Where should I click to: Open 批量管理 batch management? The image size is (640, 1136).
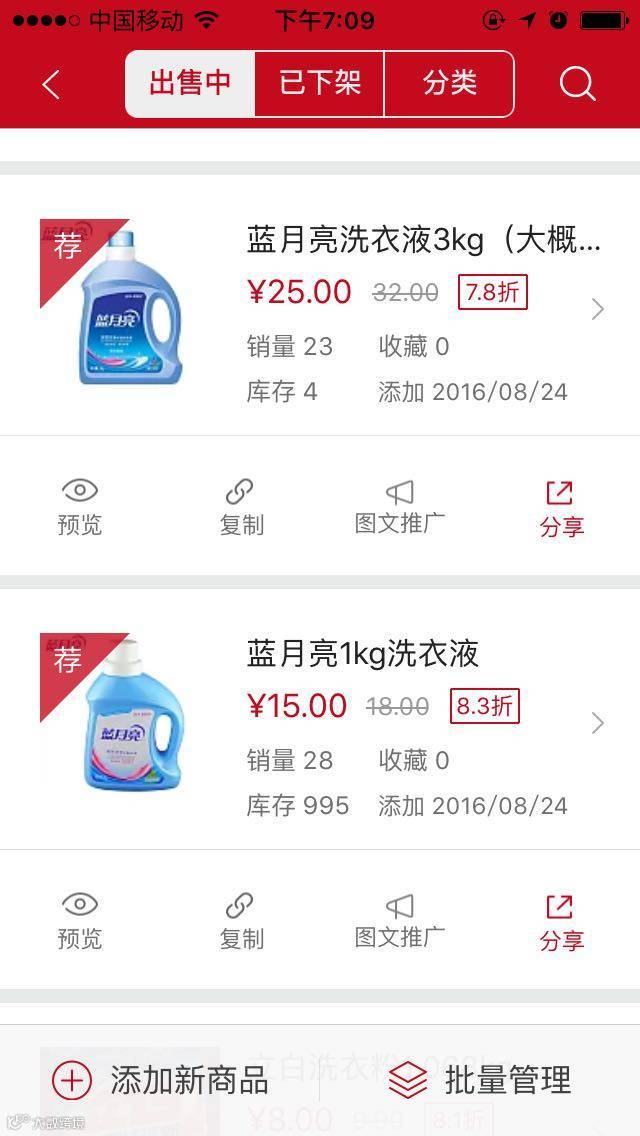(480, 1080)
